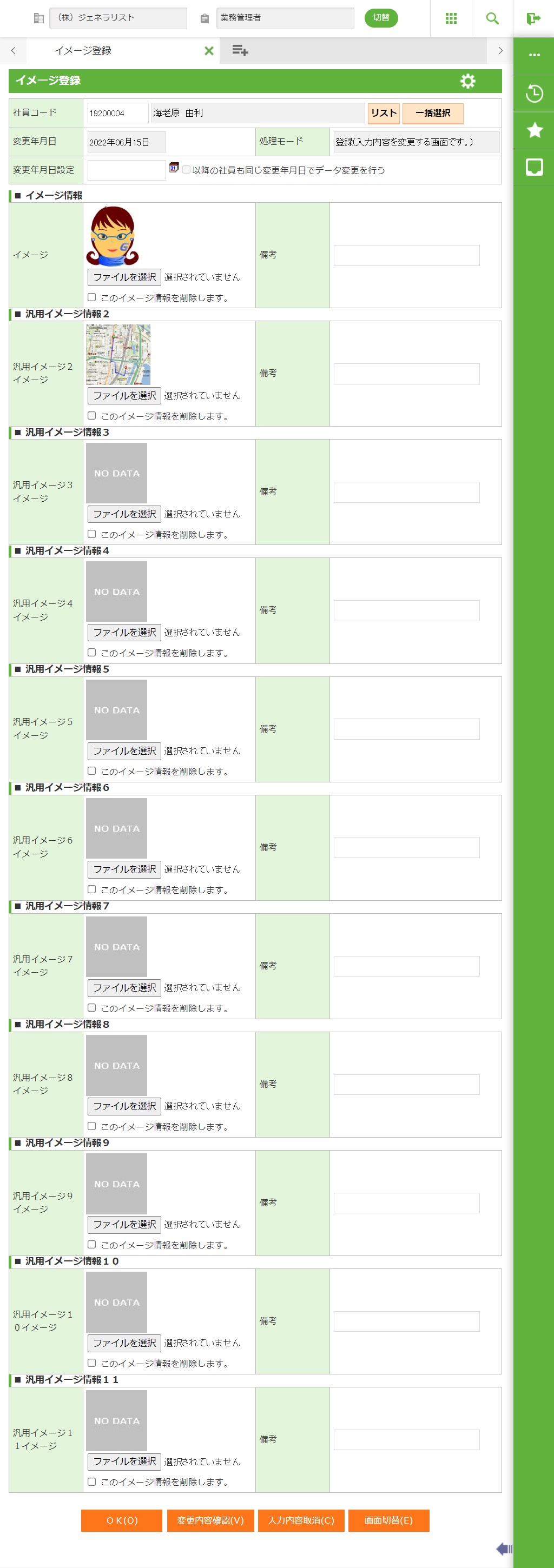554x1568 pixels.
Task: Open the settings gear in header
Action: tap(467, 81)
